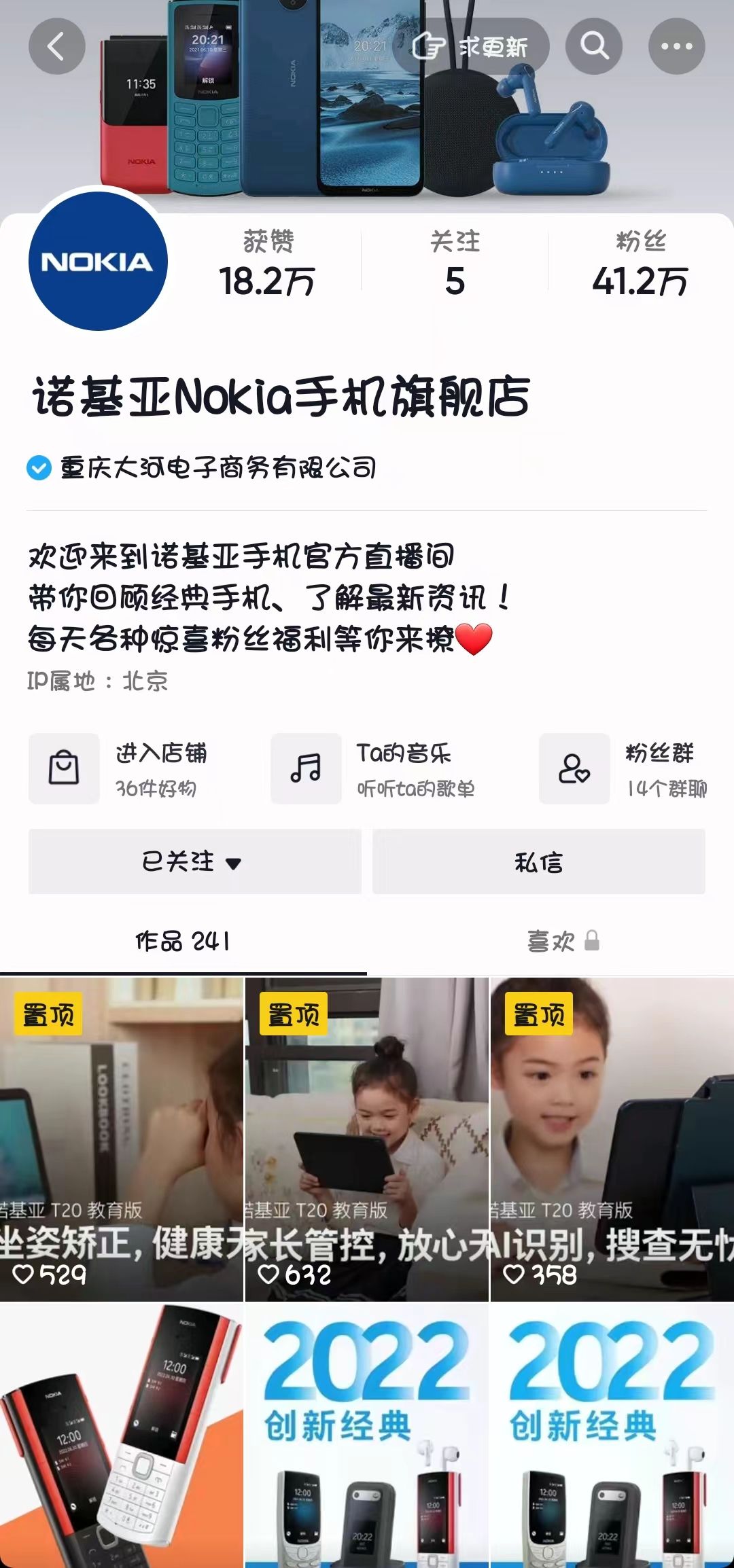Open pinned video AI识别 with 358 likes
The image size is (734, 1568).
coord(612,1139)
